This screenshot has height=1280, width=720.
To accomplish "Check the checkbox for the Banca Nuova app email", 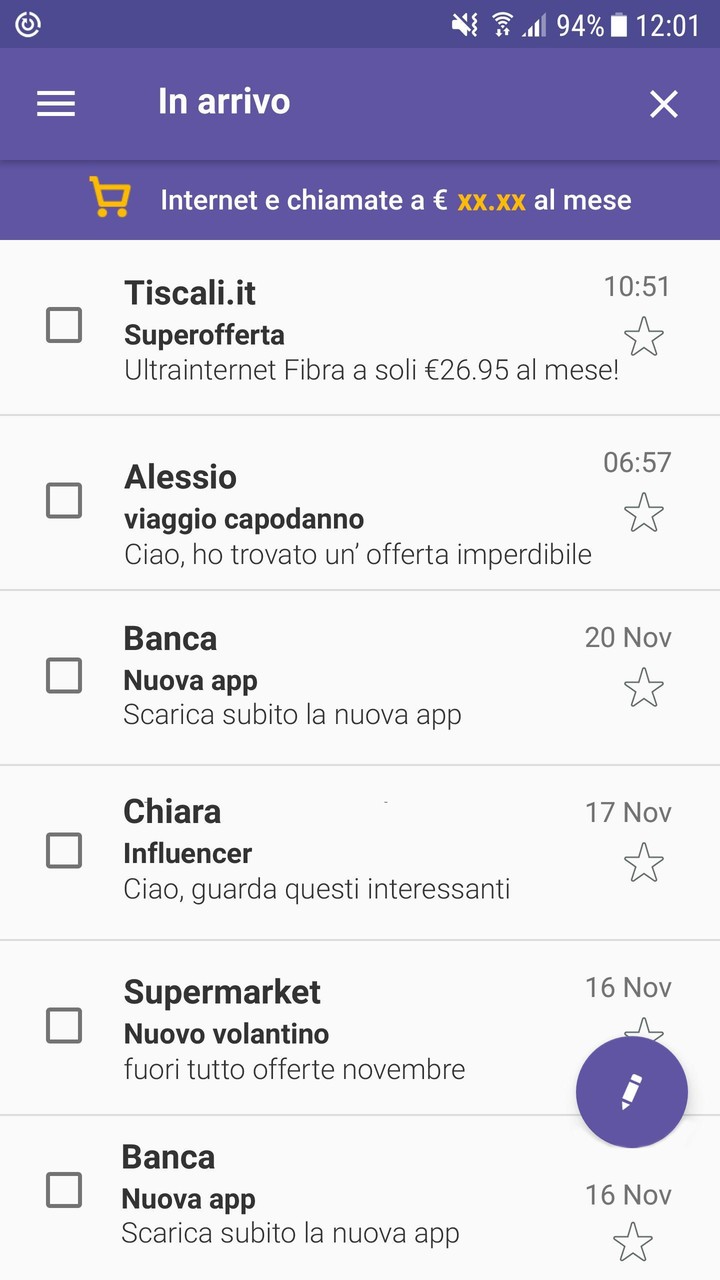I will pyautogui.click(x=64, y=676).
